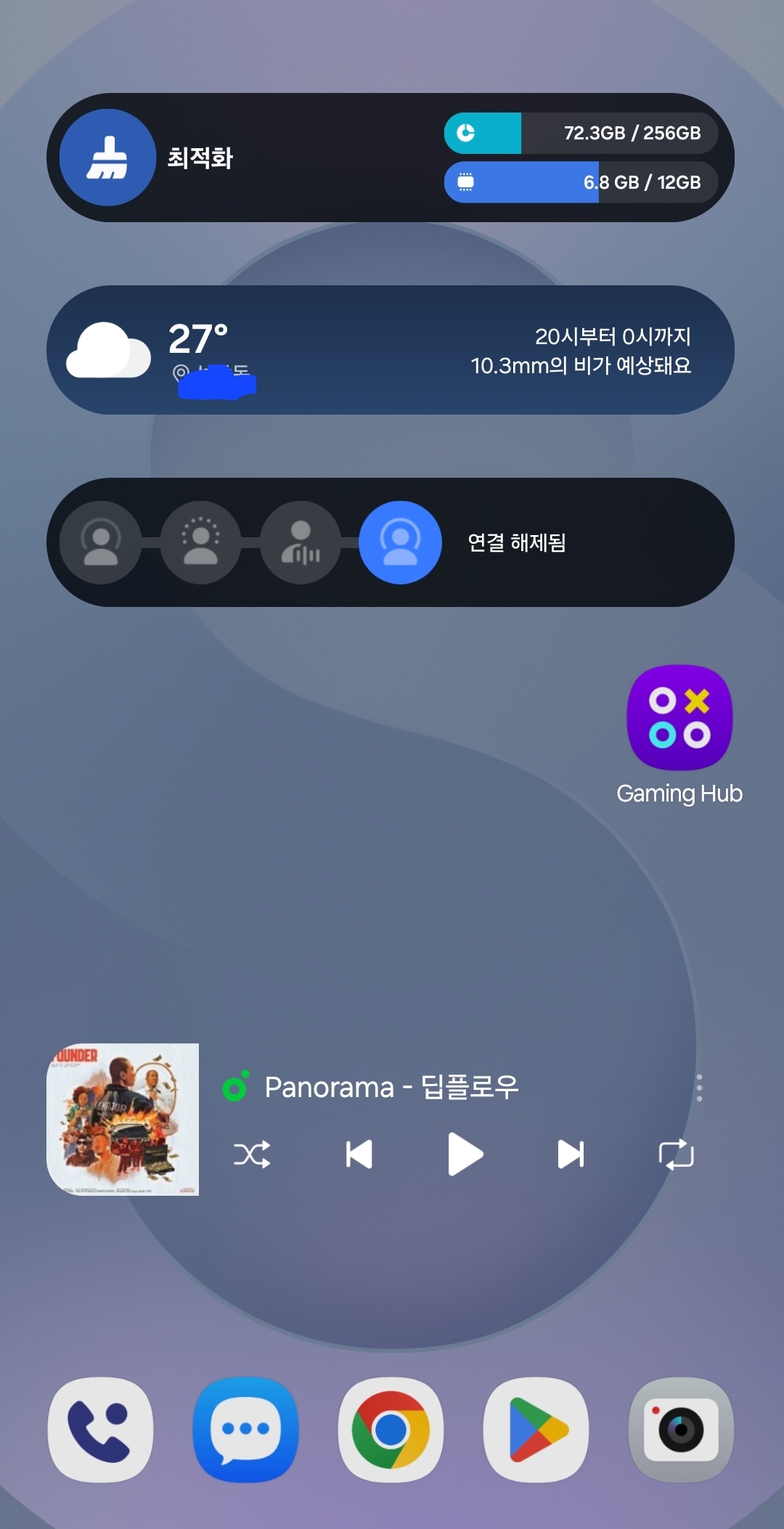Toggle repeat mode in music widget
Viewport: 784px width, 1529px height.
click(676, 1154)
